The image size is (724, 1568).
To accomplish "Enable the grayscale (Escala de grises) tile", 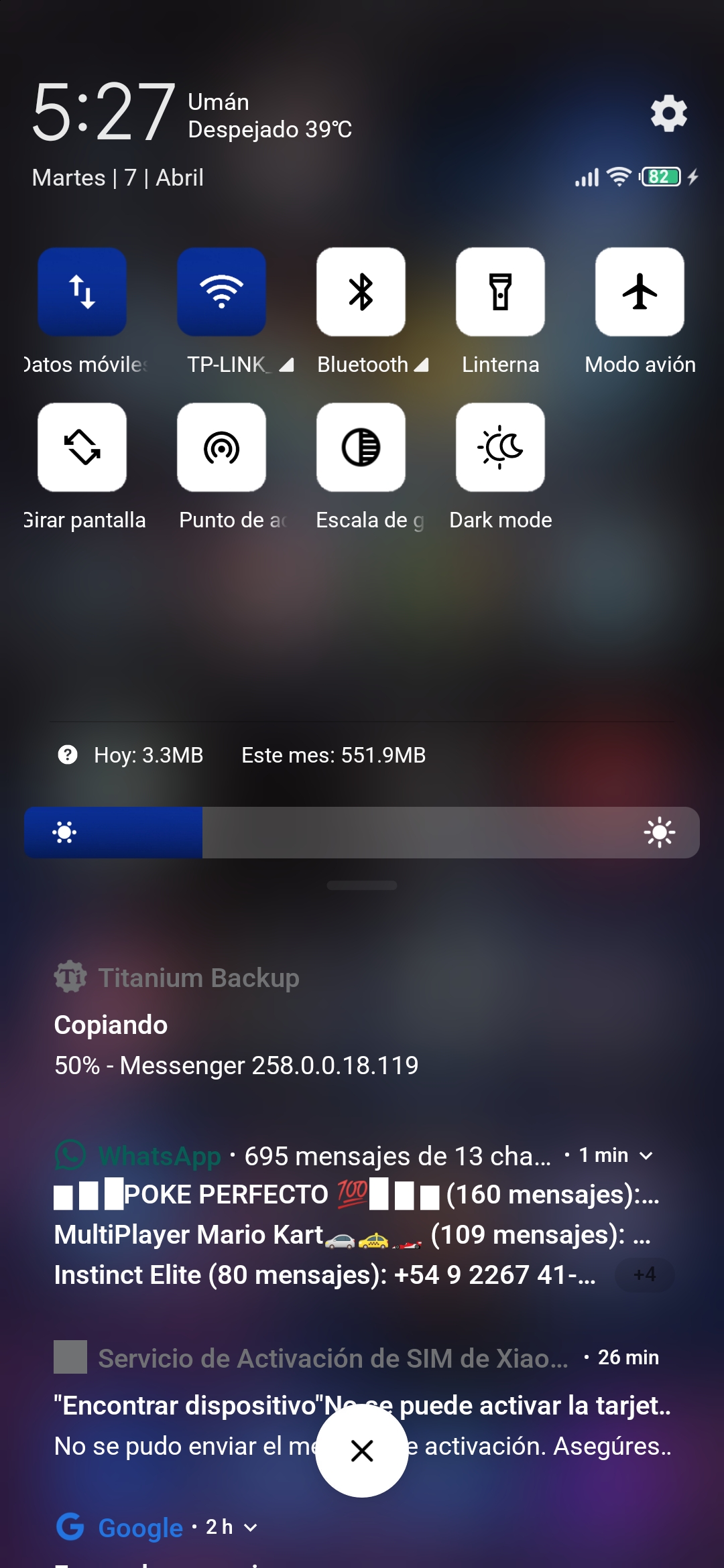I will click(x=361, y=448).
